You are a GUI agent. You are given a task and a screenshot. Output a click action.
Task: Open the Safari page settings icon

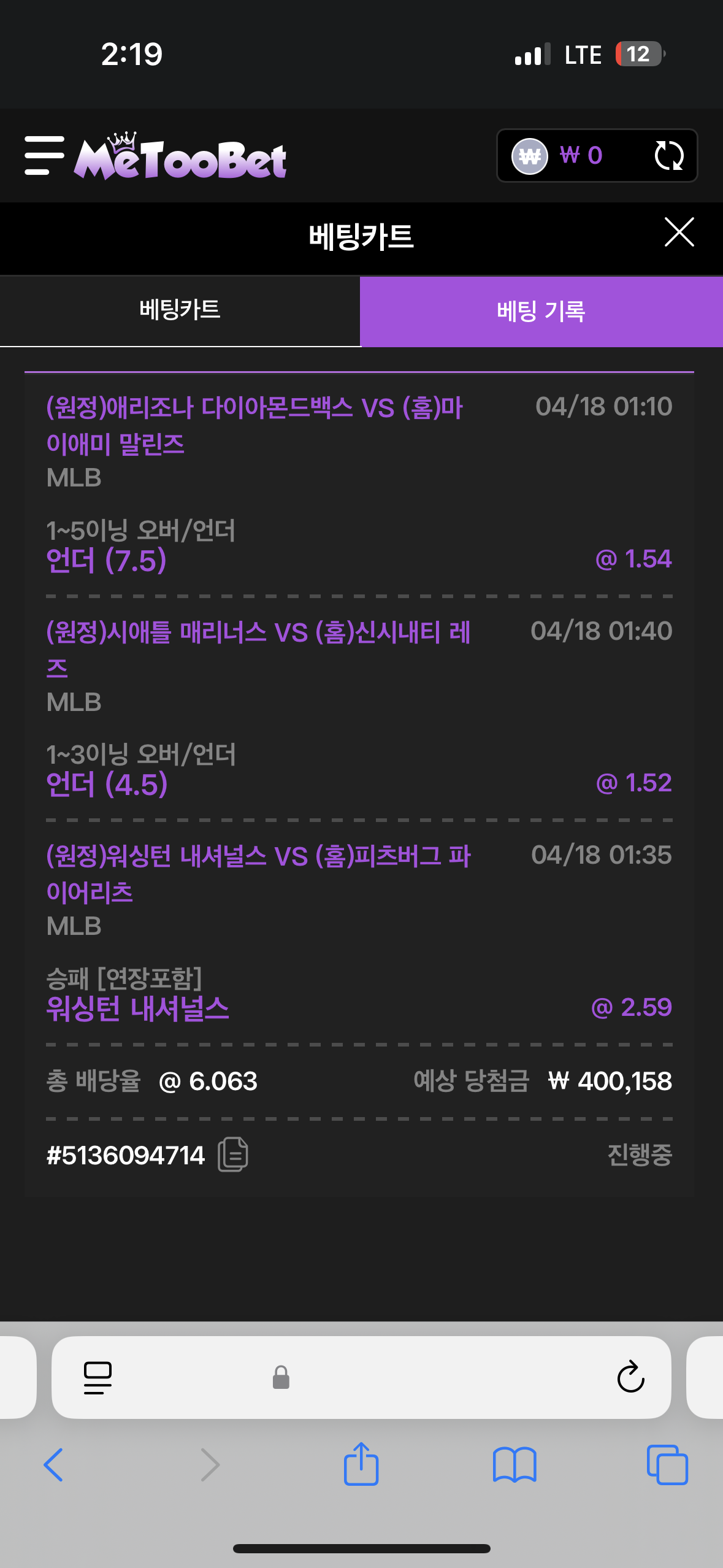(98, 1378)
